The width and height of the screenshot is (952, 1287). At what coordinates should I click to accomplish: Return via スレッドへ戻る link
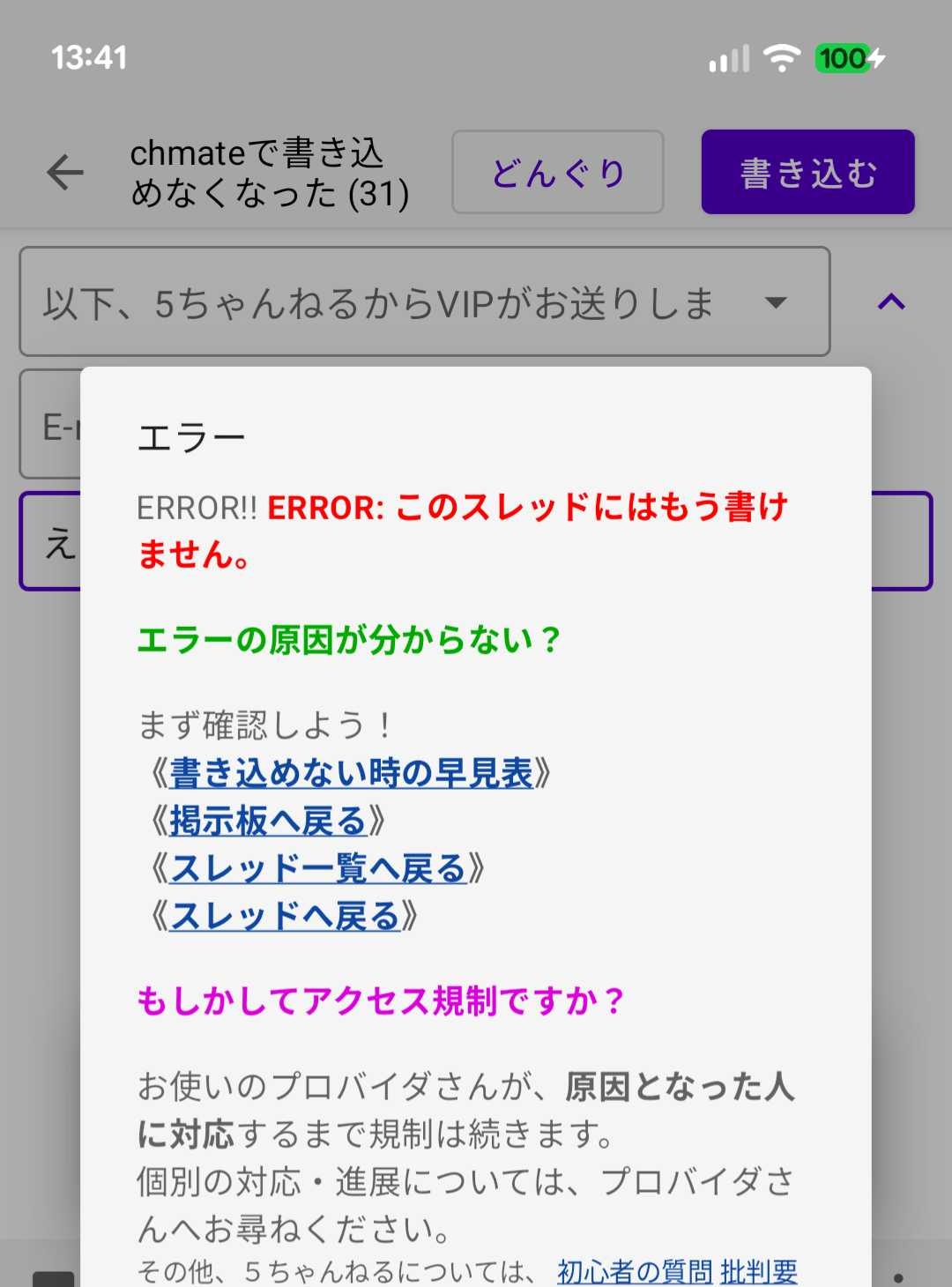point(284,916)
